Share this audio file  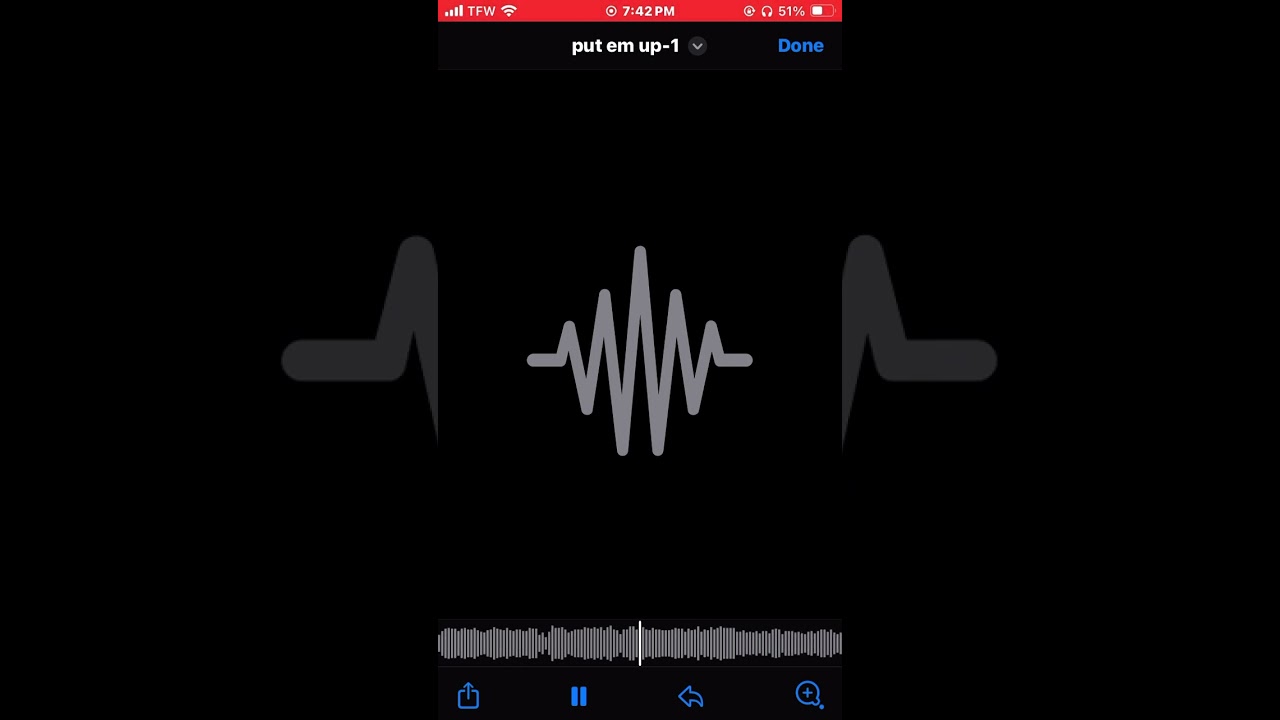coord(468,695)
